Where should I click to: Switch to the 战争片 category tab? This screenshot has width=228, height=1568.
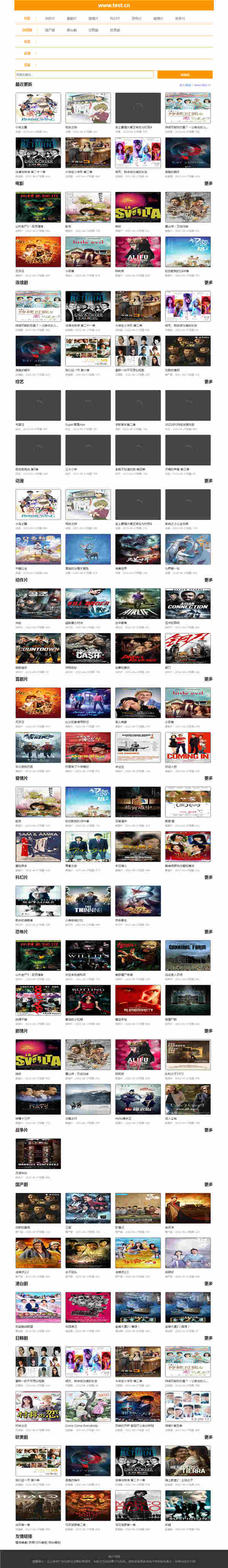(x=180, y=19)
